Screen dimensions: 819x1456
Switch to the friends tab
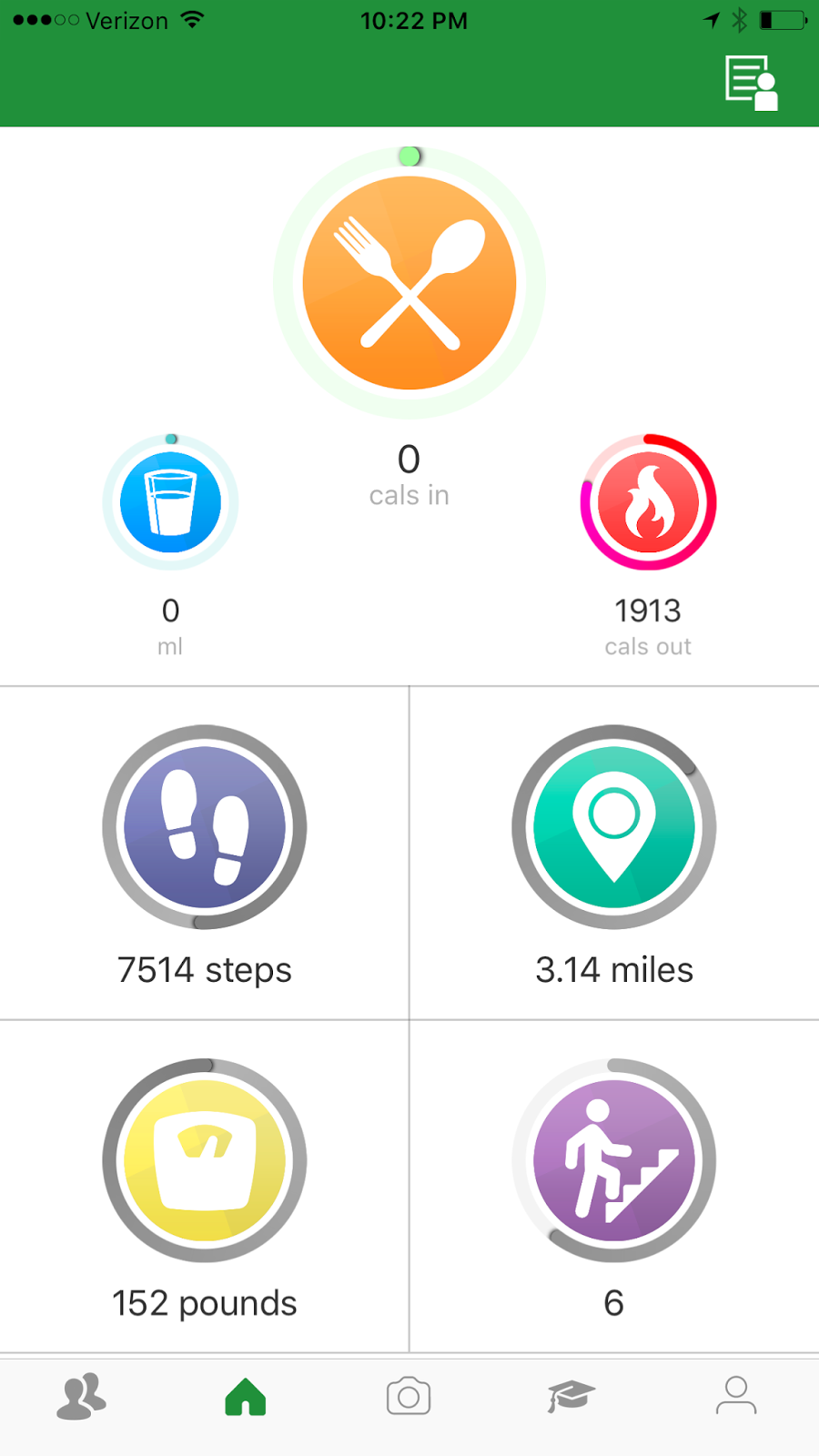click(82, 1397)
